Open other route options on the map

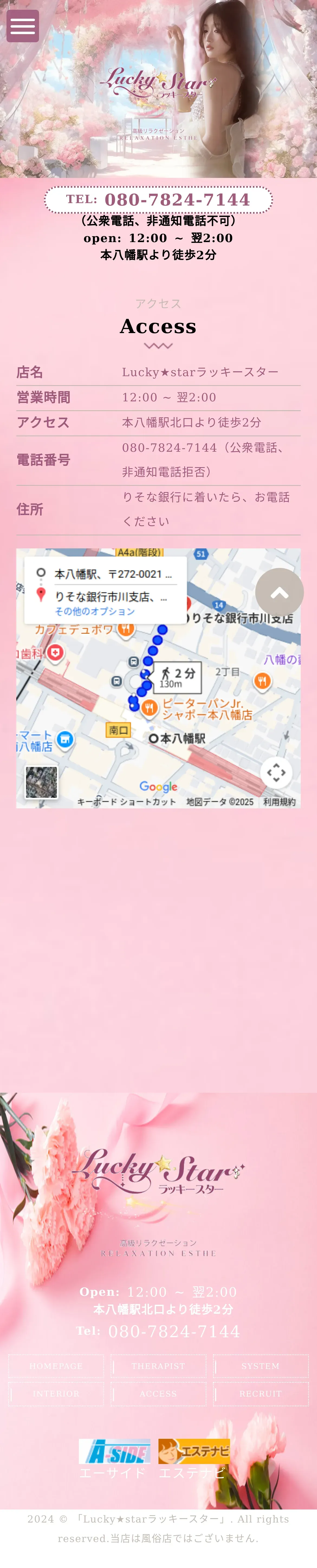[95, 611]
